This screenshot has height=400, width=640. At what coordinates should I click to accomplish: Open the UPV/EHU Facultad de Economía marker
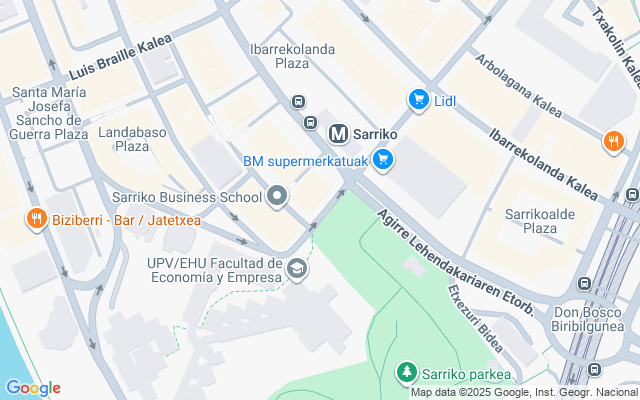[x=297, y=269]
